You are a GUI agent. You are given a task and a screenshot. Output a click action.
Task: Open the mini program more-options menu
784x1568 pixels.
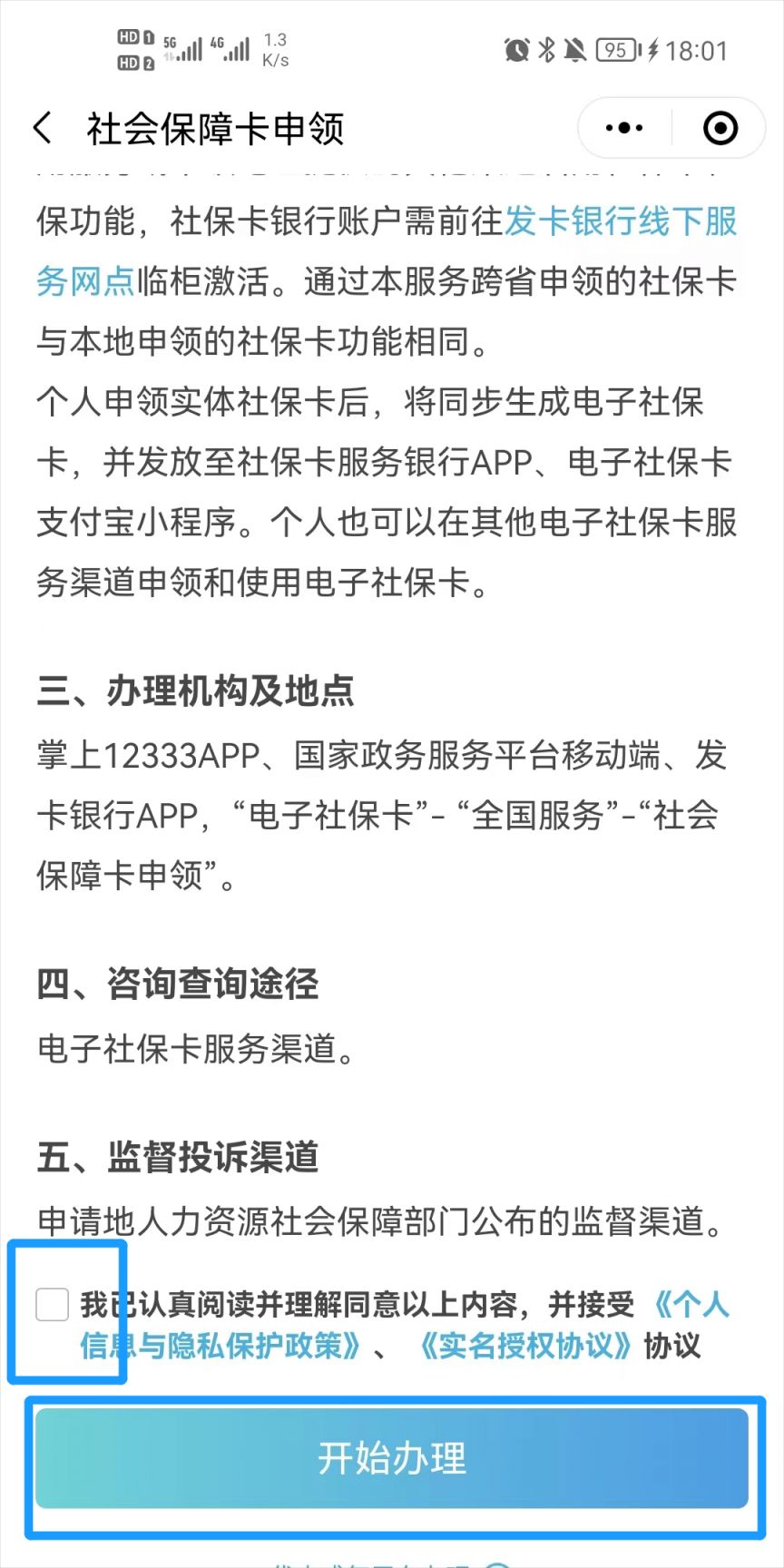point(624,128)
